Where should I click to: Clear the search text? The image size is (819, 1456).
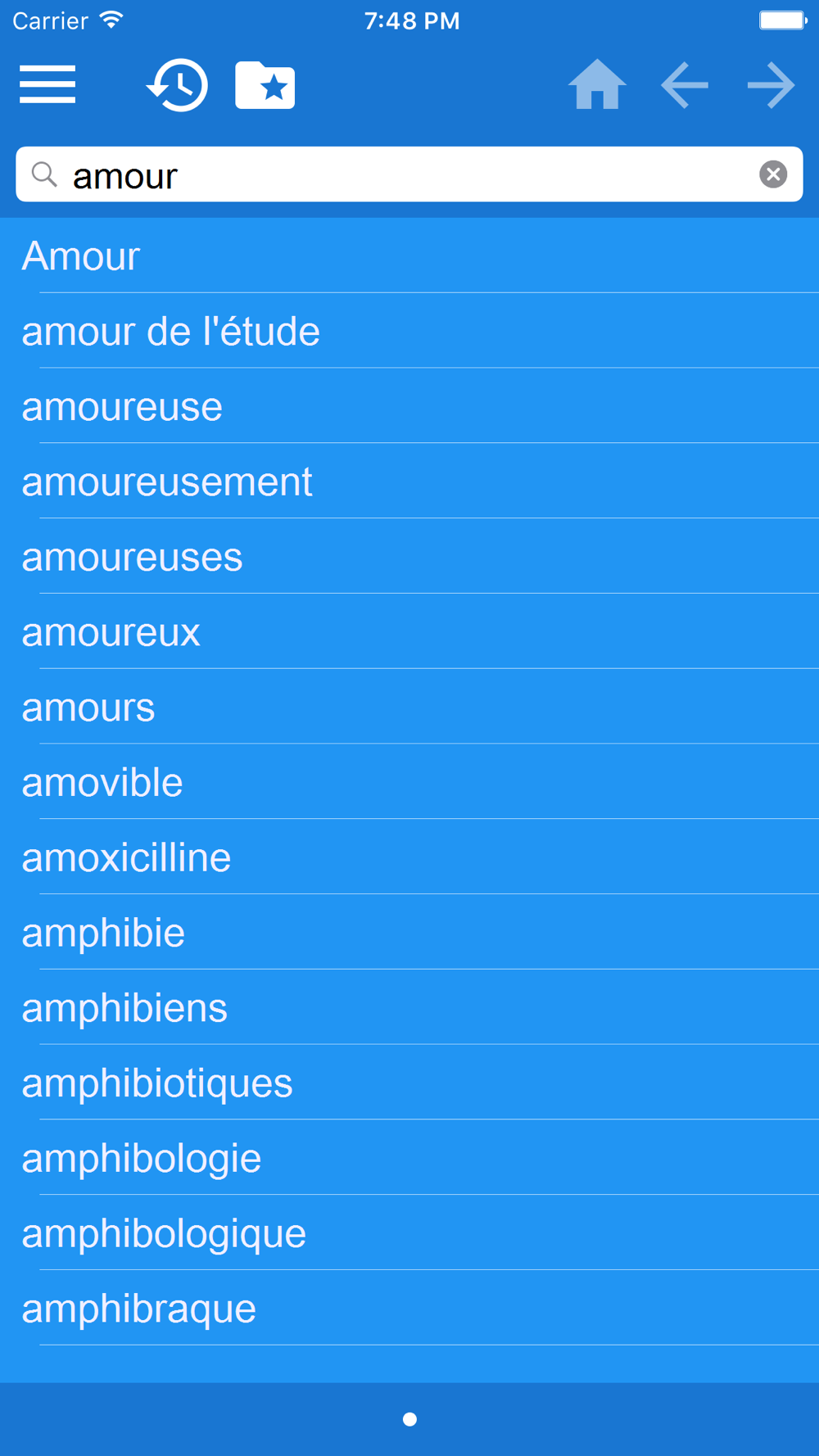pyautogui.click(x=773, y=174)
